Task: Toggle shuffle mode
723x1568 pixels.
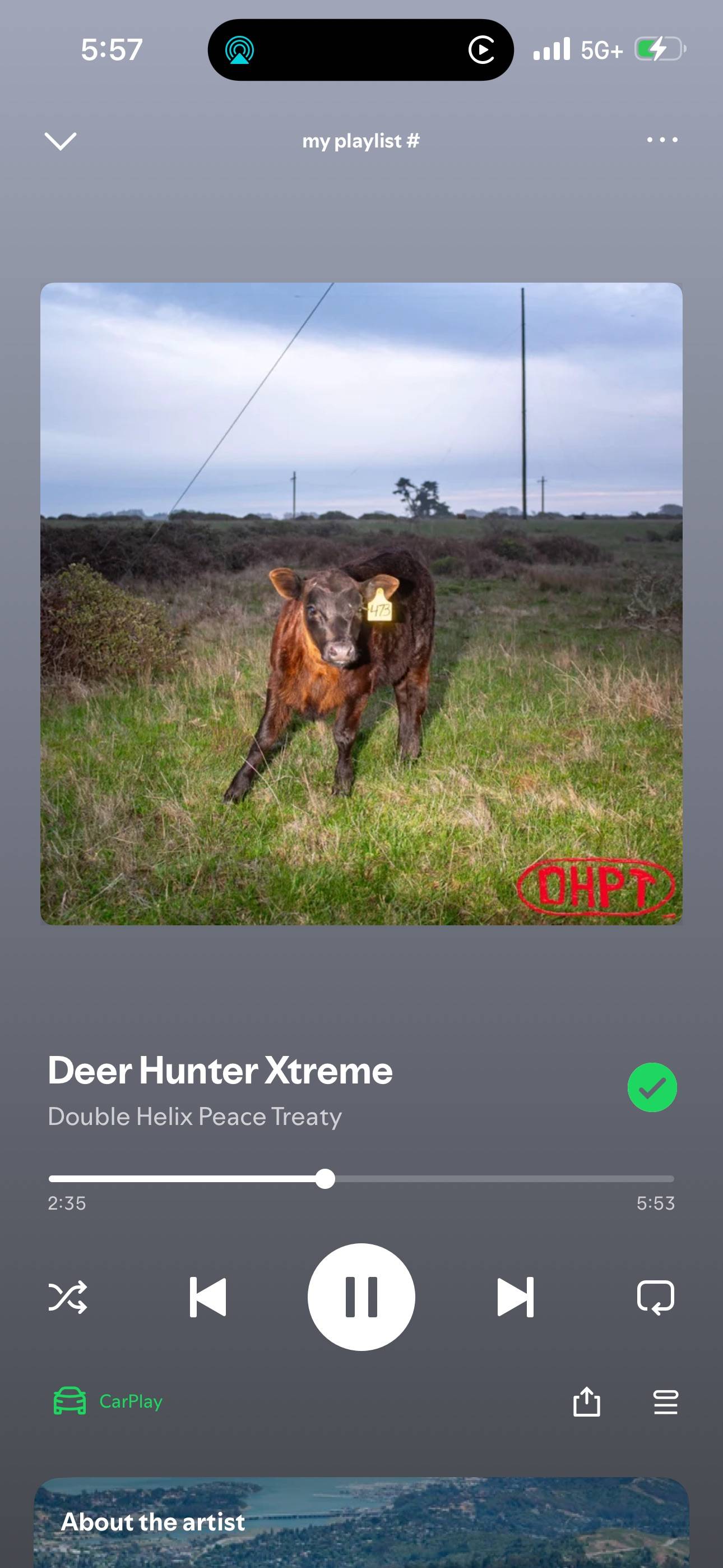Action: point(68,1297)
